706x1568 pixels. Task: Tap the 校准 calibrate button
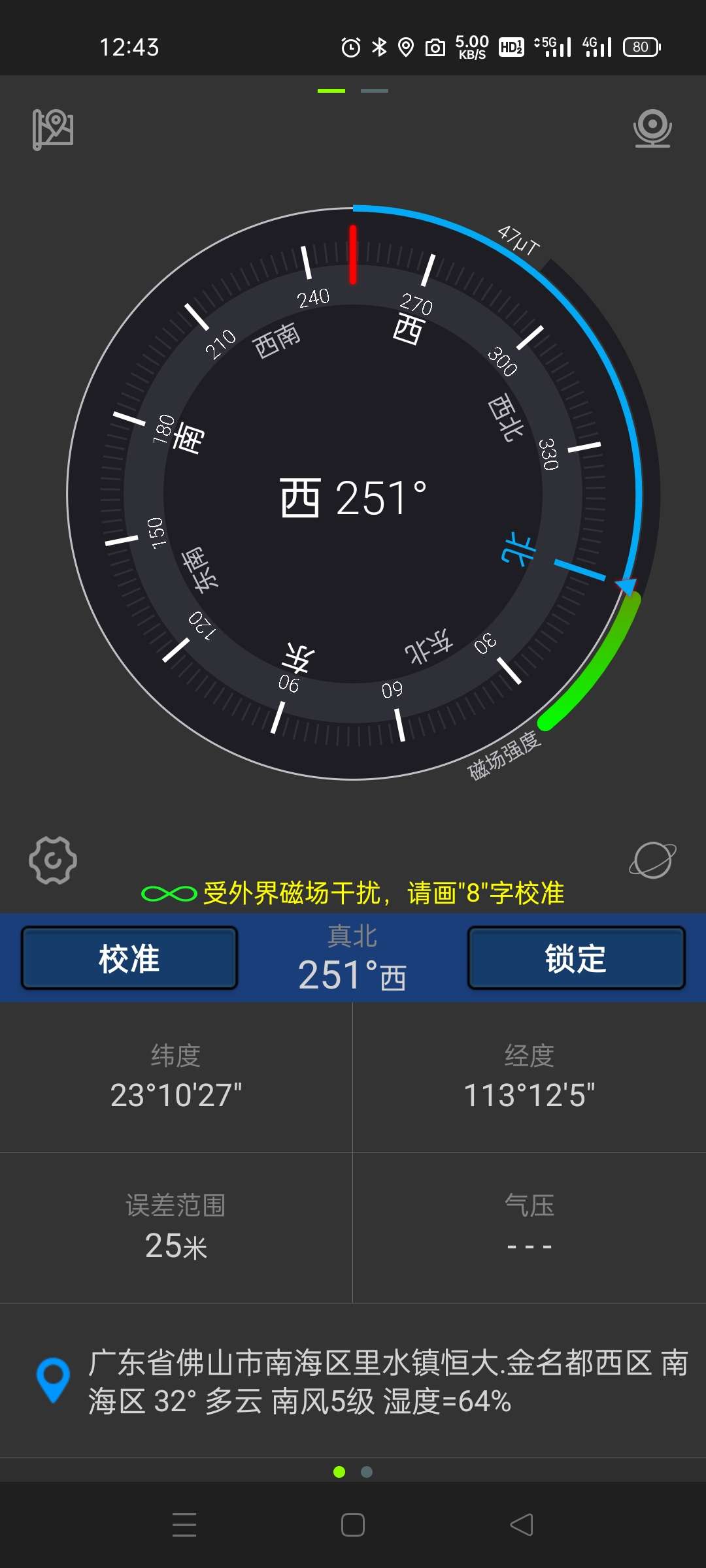(x=129, y=958)
